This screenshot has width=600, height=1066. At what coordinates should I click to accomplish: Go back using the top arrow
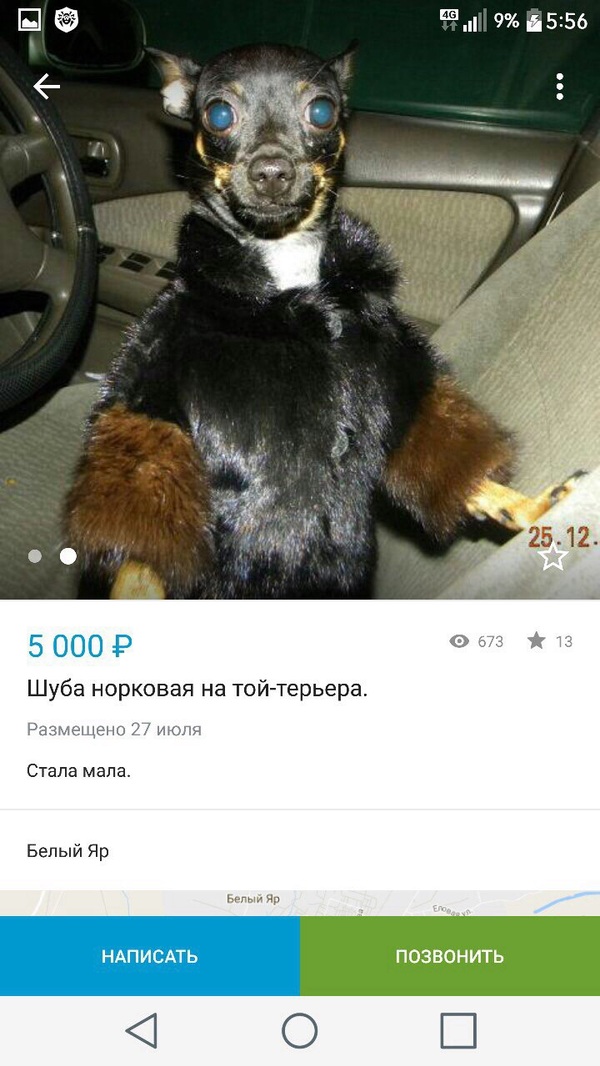(46, 87)
